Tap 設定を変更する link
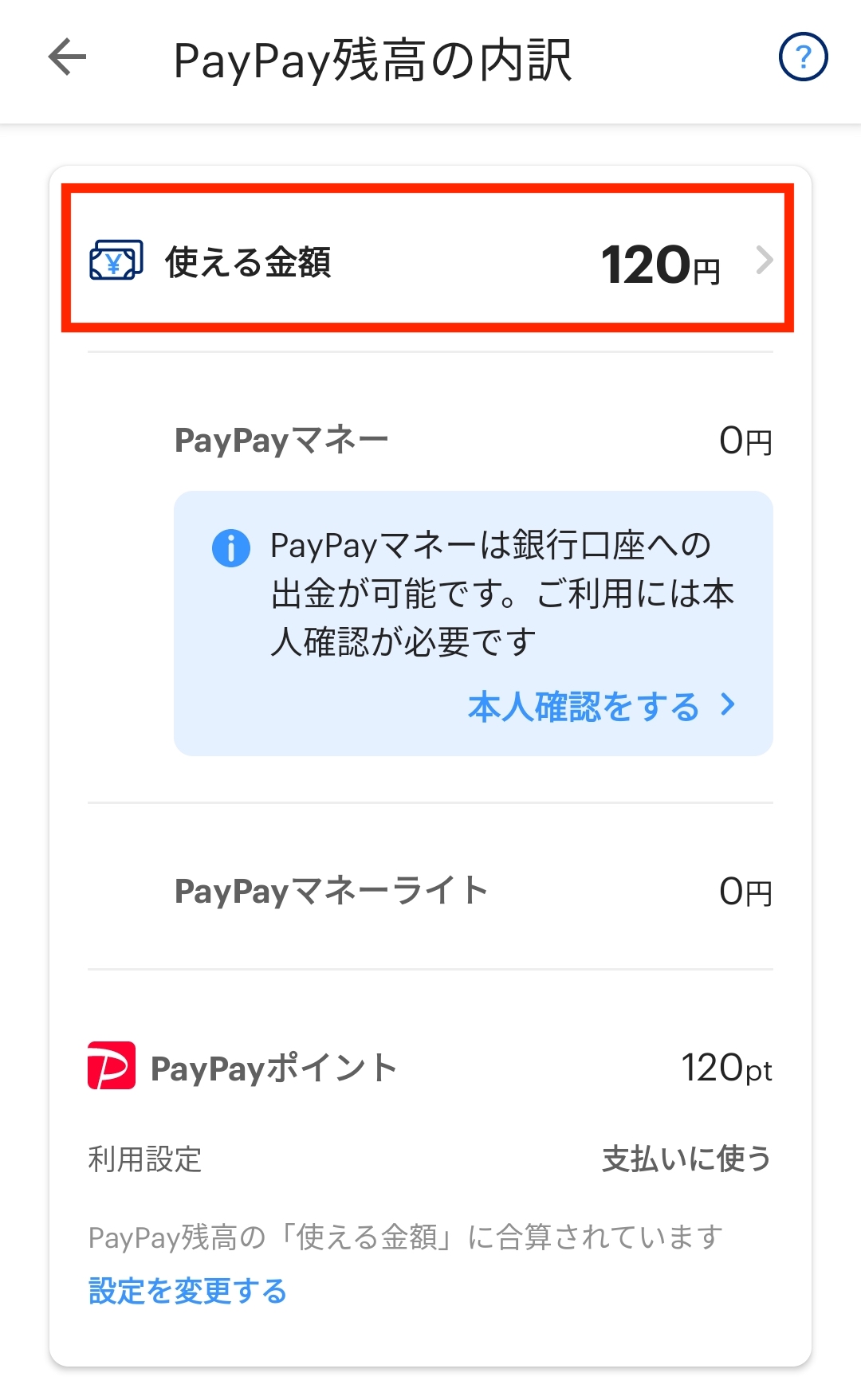 (x=187, y=1290)
